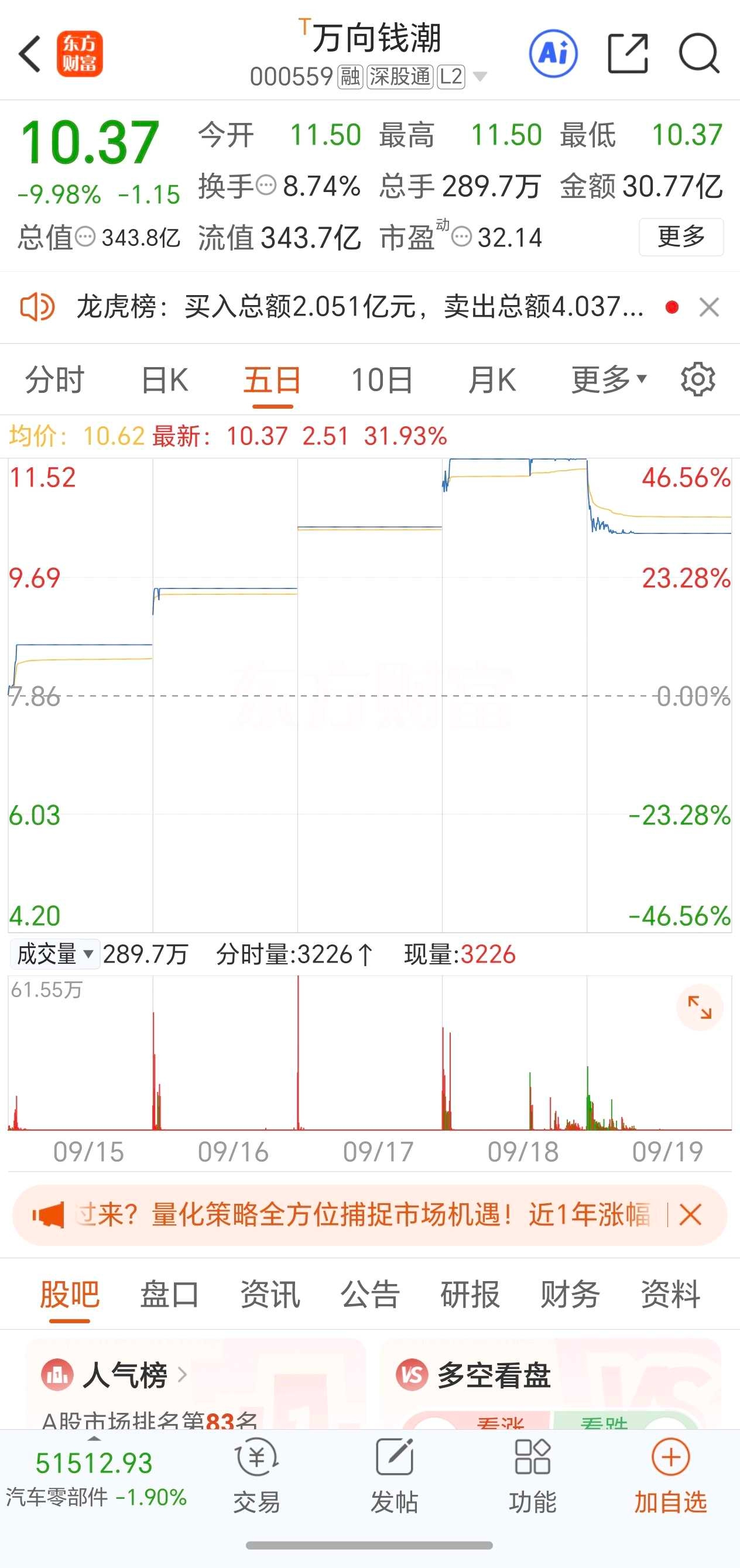Screen dimensions: 740x1568
Task: Go back using the top-left arrow
Action: point(29,53)
